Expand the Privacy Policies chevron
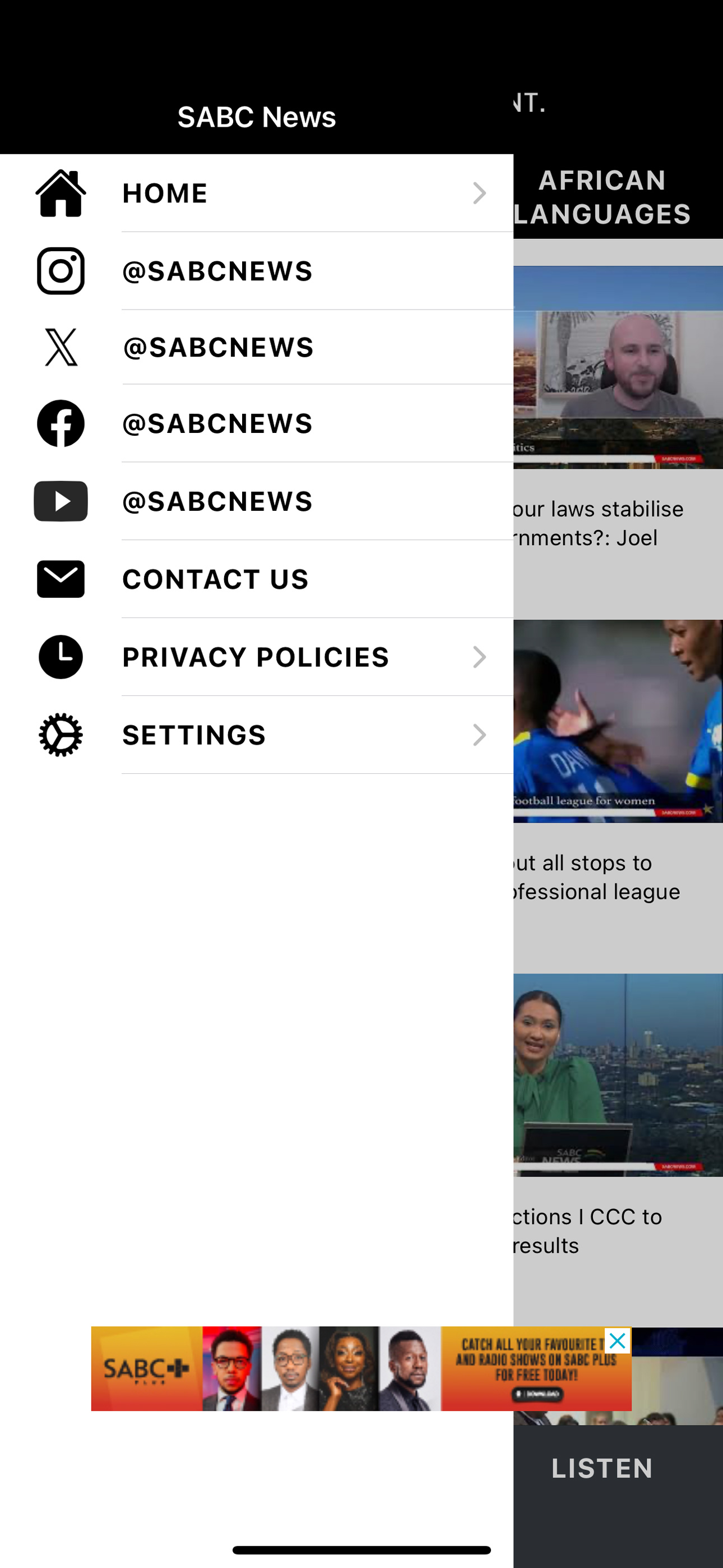 (x=480, y=657)
